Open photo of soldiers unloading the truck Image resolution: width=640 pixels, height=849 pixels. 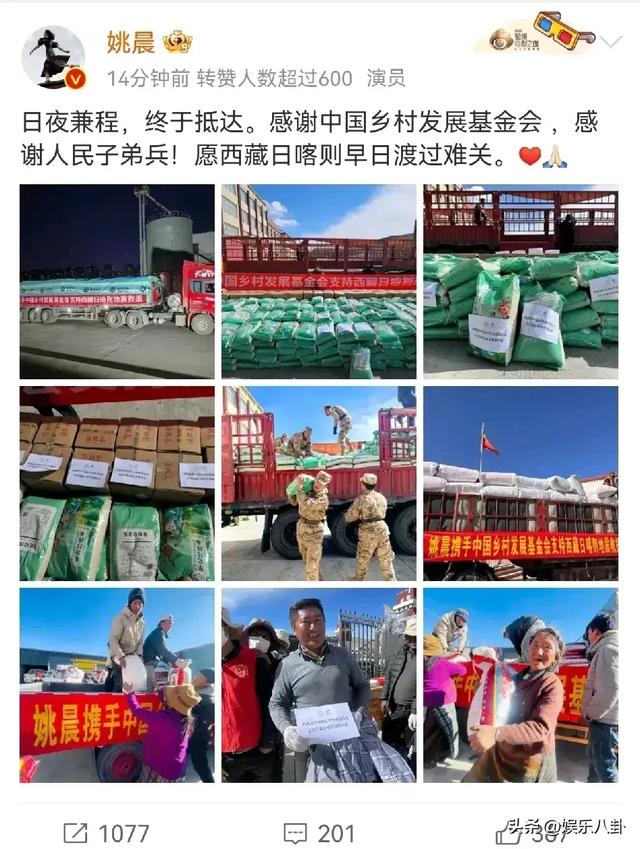coord(319,484)
